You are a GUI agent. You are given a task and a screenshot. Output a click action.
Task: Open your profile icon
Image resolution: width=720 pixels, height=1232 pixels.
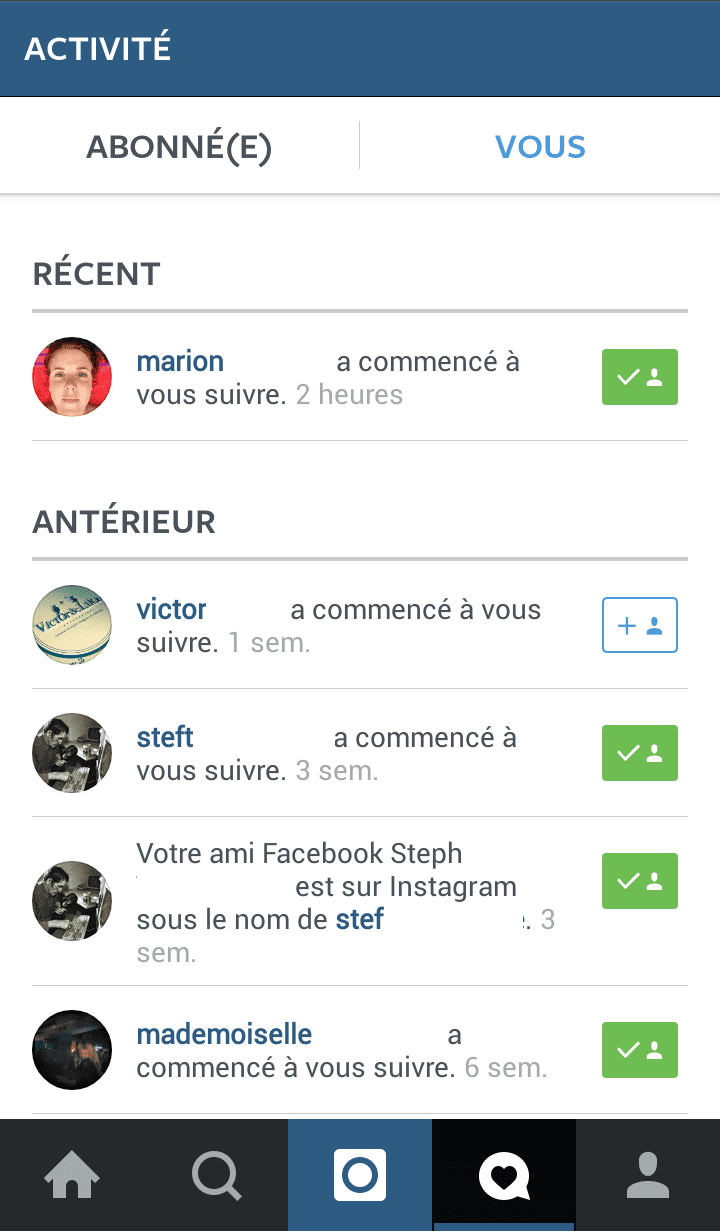point(648,1175)
